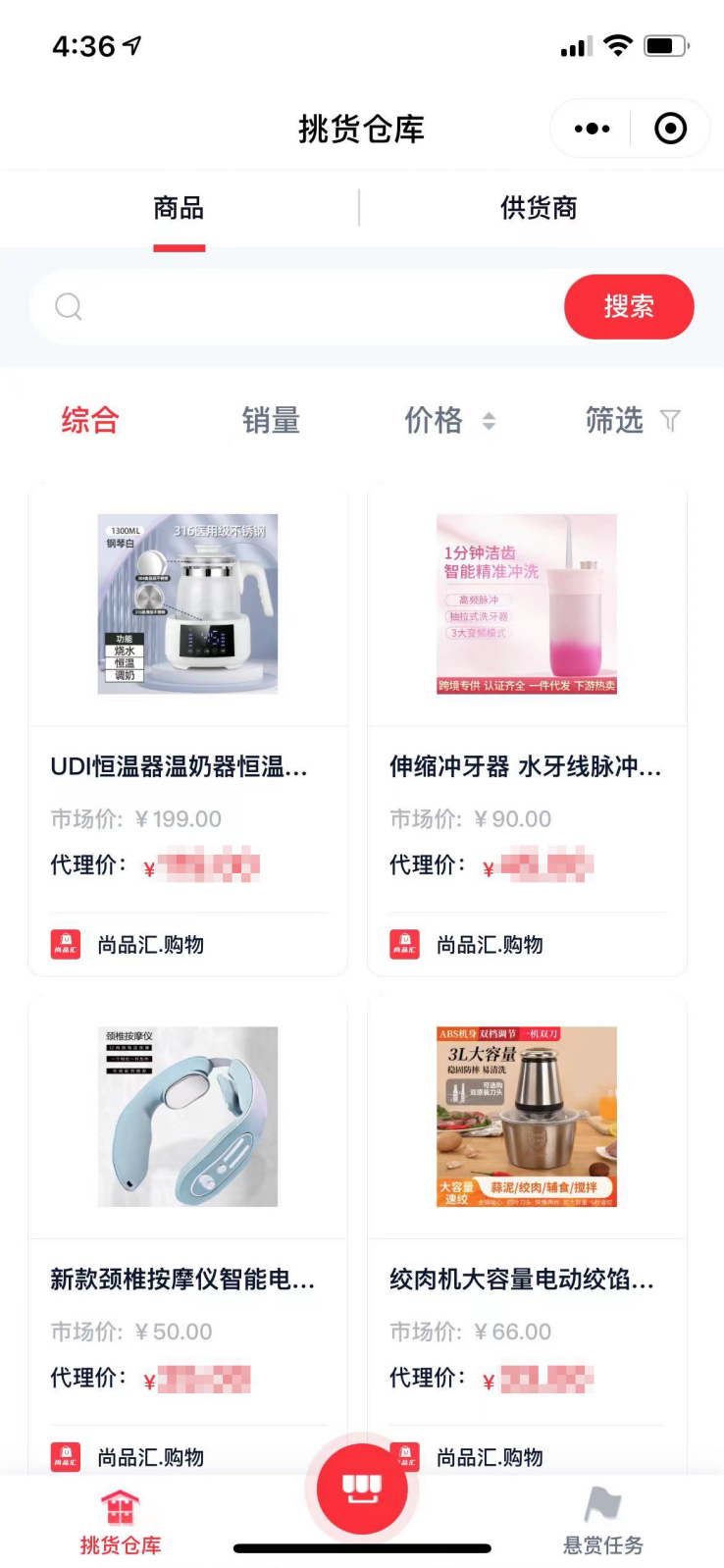Tap the search input field

(314, 307)
